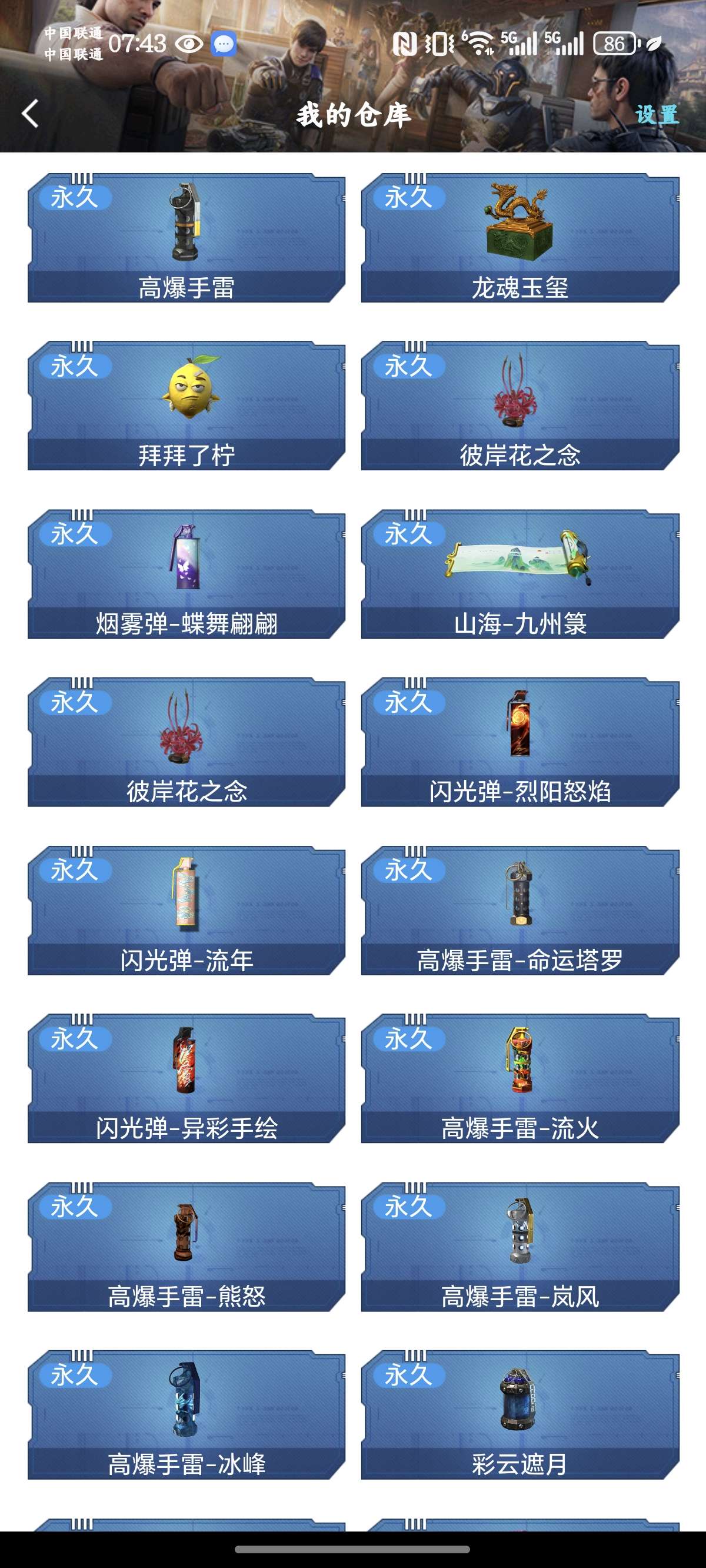This screenshot has height=1568, width=706.
Task: Open the 高爆手雷-熊怒 item
Action: pyautogui.click(x=187, y=1247)
